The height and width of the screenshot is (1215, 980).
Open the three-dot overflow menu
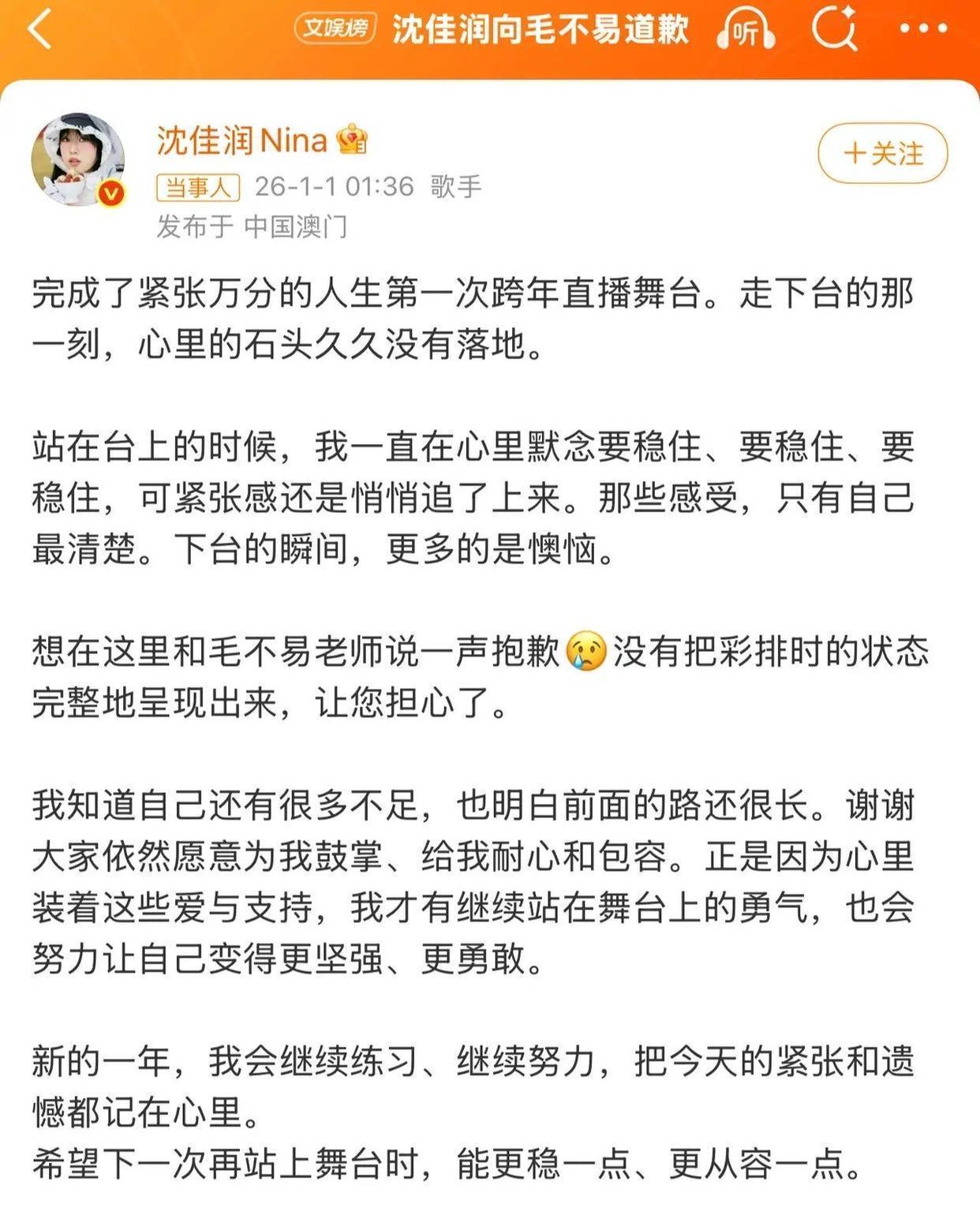coord(922,29)
